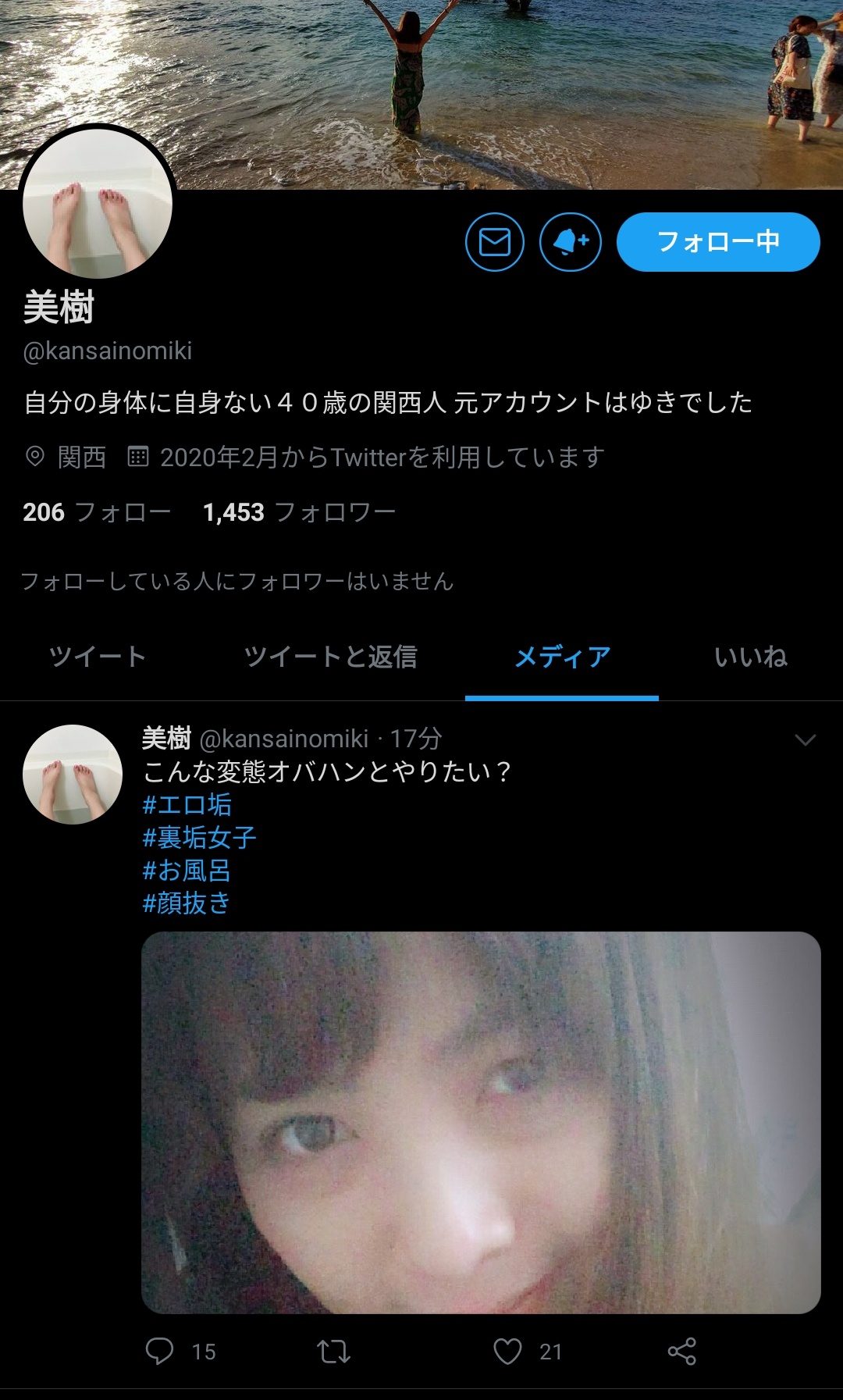This screenshot has width=843, height=1400.
Task: Switch to the ツイートと返信 tab
Action: 330,657
